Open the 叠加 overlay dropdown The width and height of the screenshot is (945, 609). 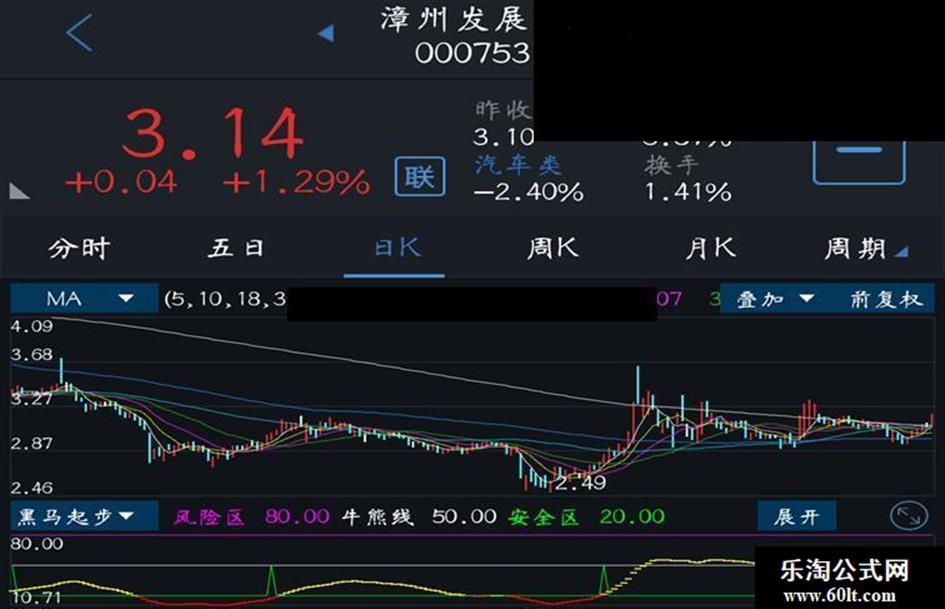tap(775, 299)
